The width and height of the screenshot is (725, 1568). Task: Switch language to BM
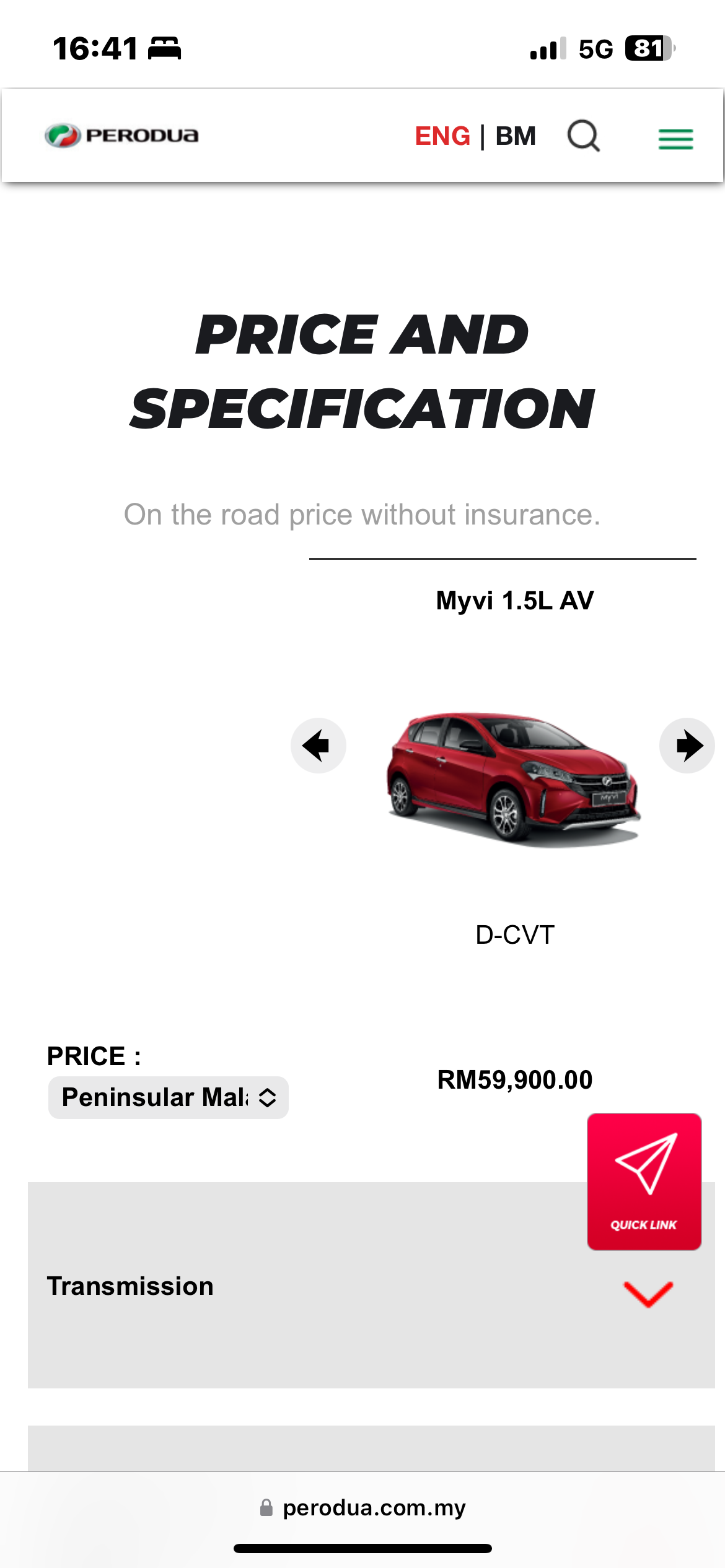(x=516, y=136)
